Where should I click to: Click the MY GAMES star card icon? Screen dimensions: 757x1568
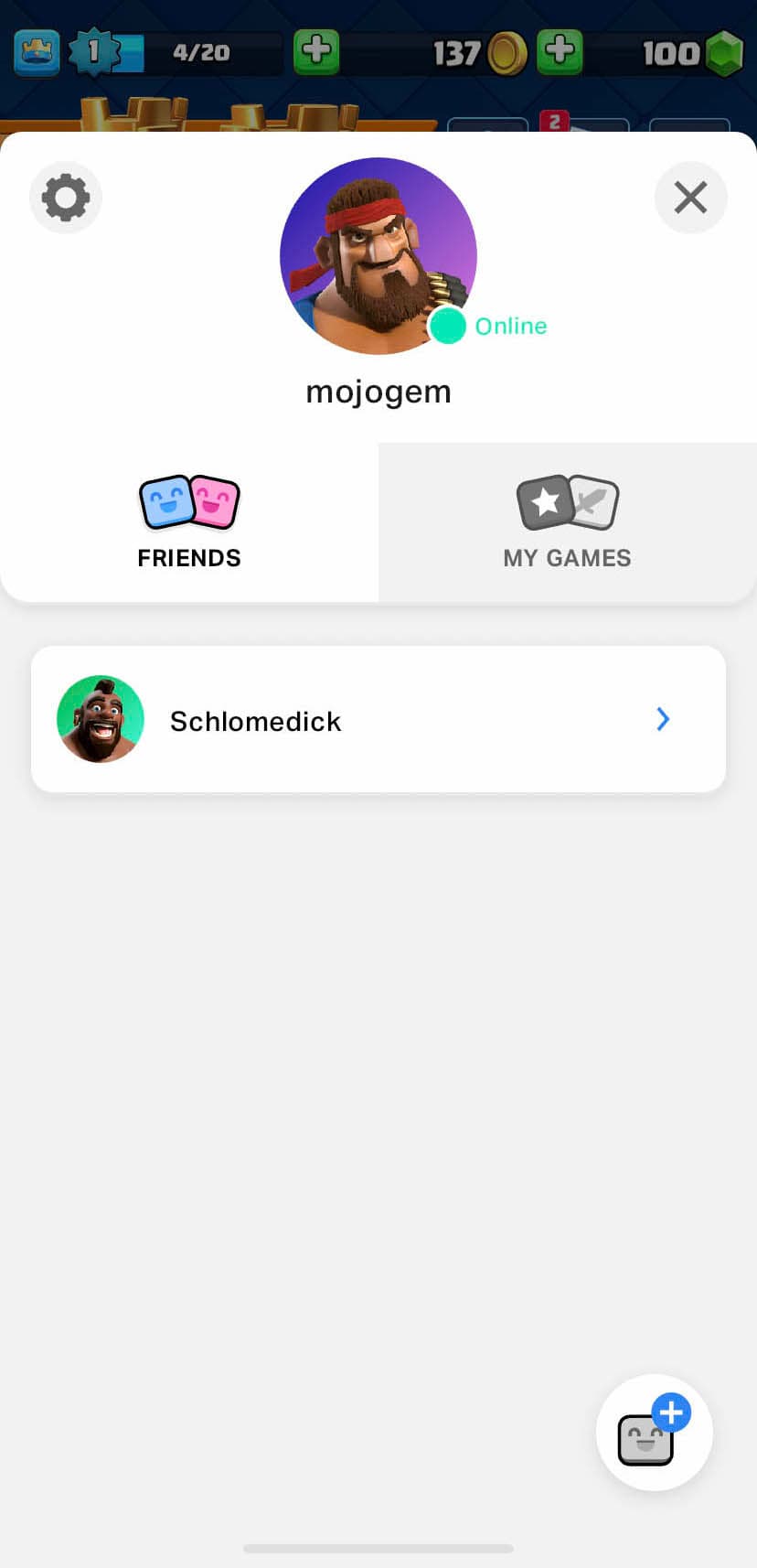click(x=567, y=501)
